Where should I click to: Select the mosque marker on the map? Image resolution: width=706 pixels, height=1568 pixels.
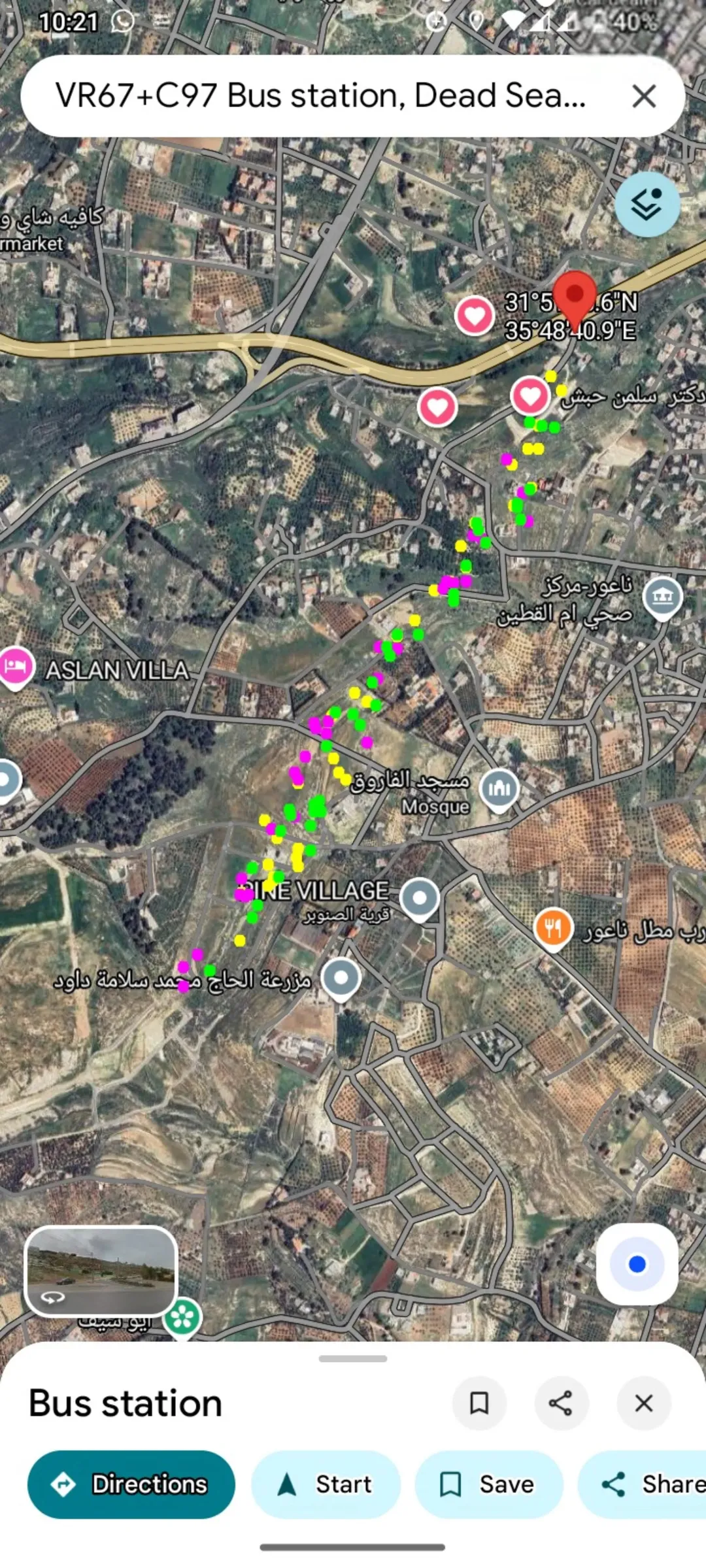point(499,791)
